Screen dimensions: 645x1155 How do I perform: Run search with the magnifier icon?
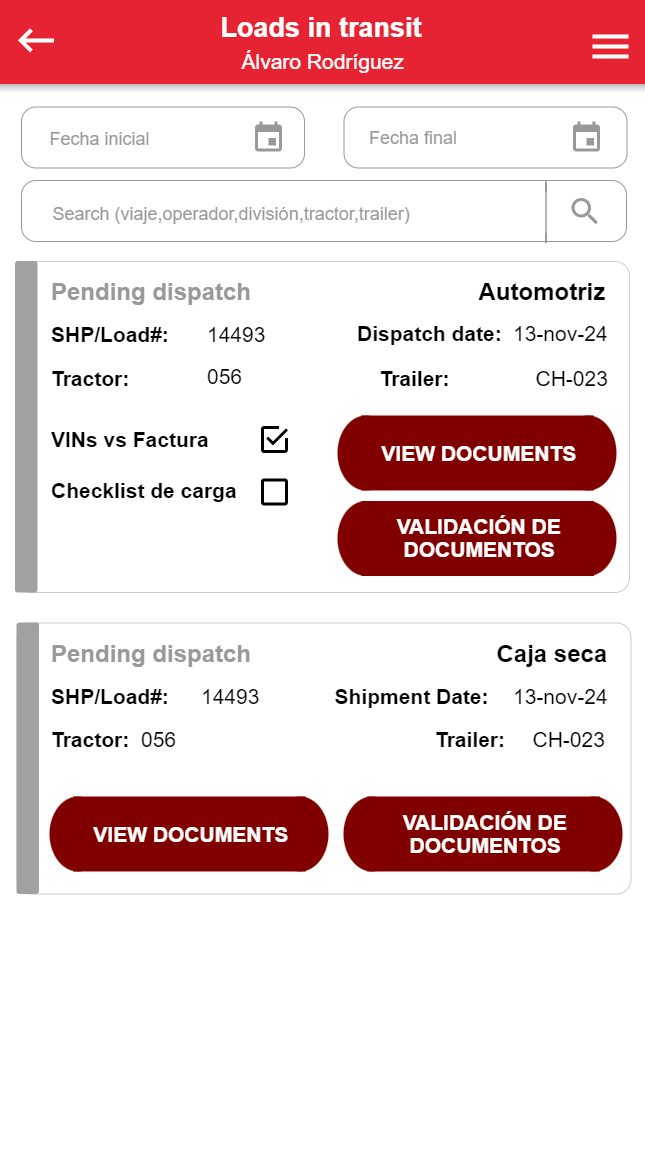click(585, 211)
